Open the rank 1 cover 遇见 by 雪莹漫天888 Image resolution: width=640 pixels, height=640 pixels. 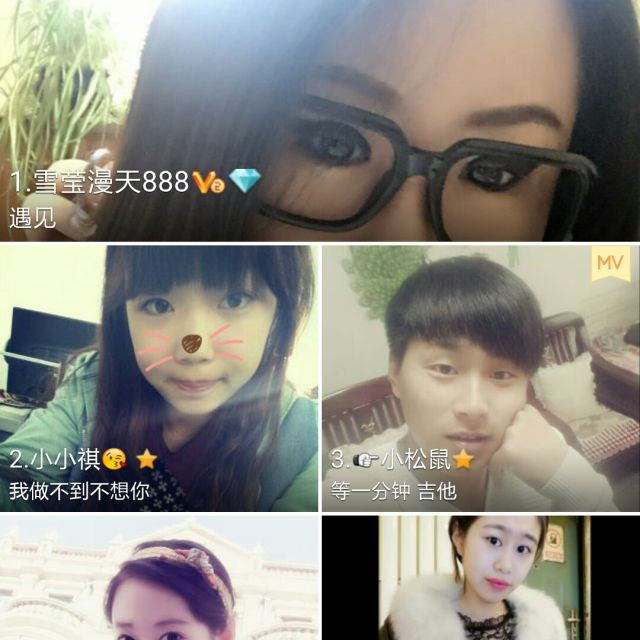point(320,120)
